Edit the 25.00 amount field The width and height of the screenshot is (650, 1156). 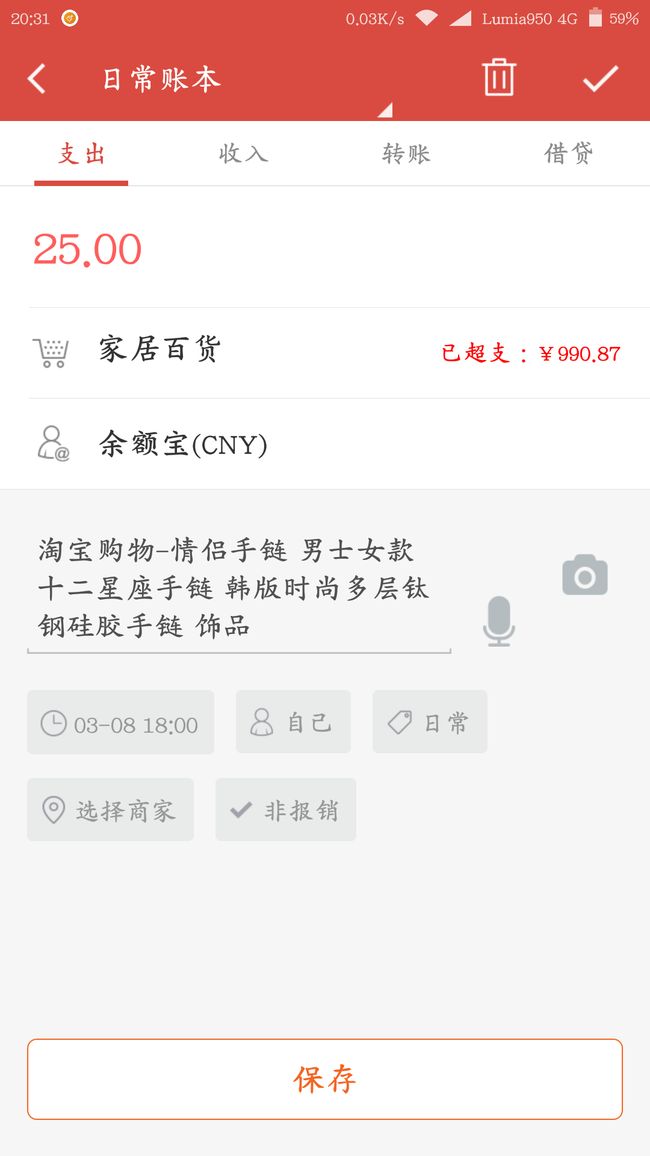pyautogui.click(x=325, y=248)
